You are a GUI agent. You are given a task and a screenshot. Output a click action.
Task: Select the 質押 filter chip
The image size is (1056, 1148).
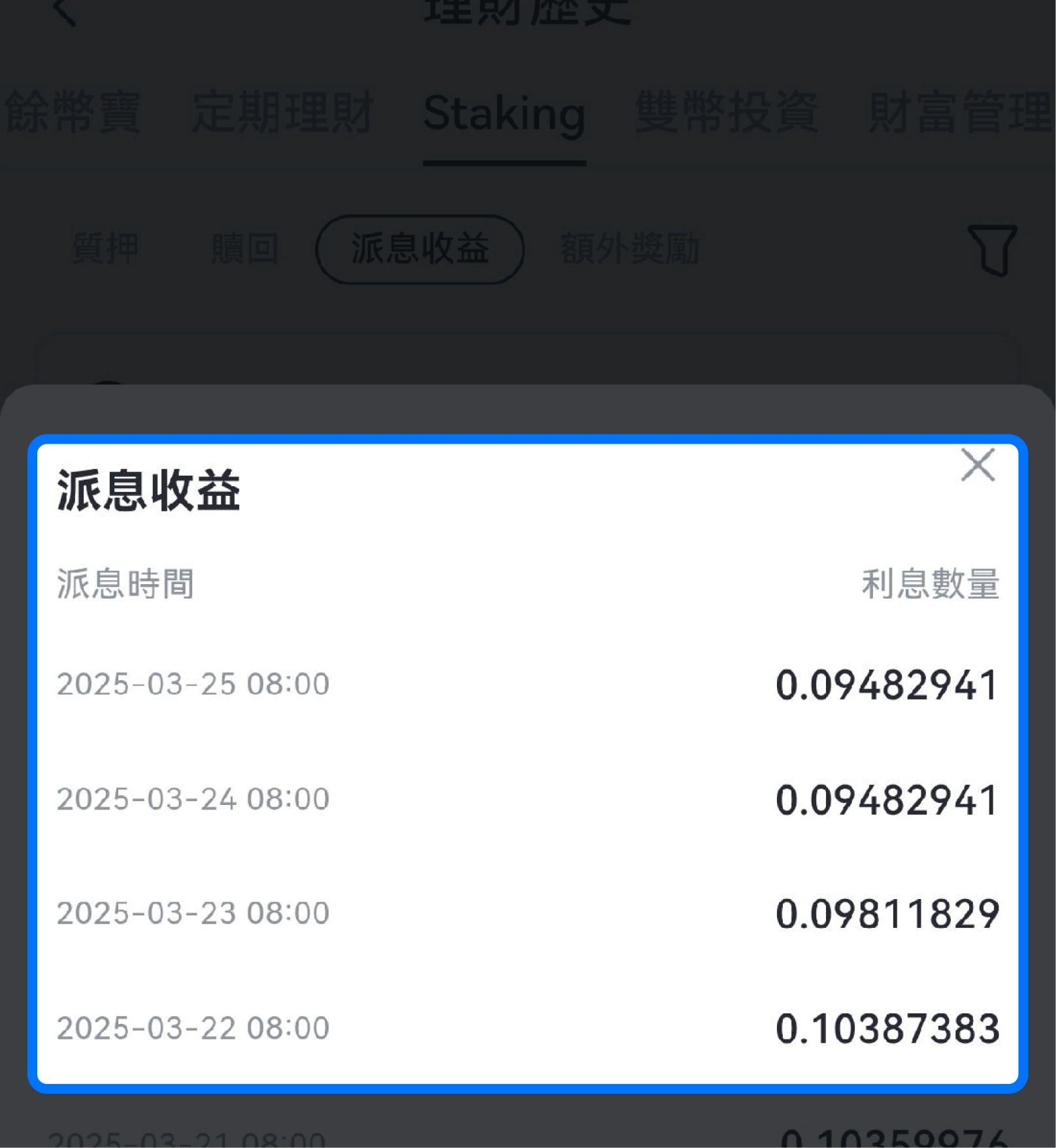107,249
